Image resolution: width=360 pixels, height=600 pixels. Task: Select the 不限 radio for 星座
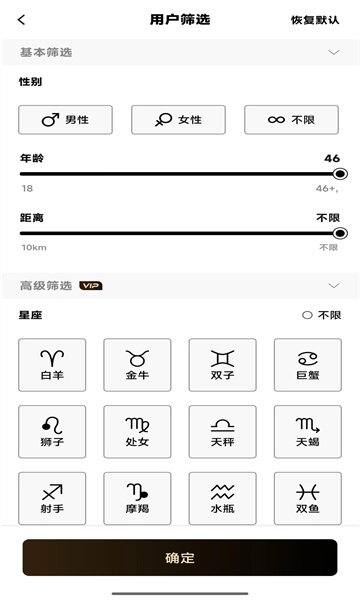307,315
